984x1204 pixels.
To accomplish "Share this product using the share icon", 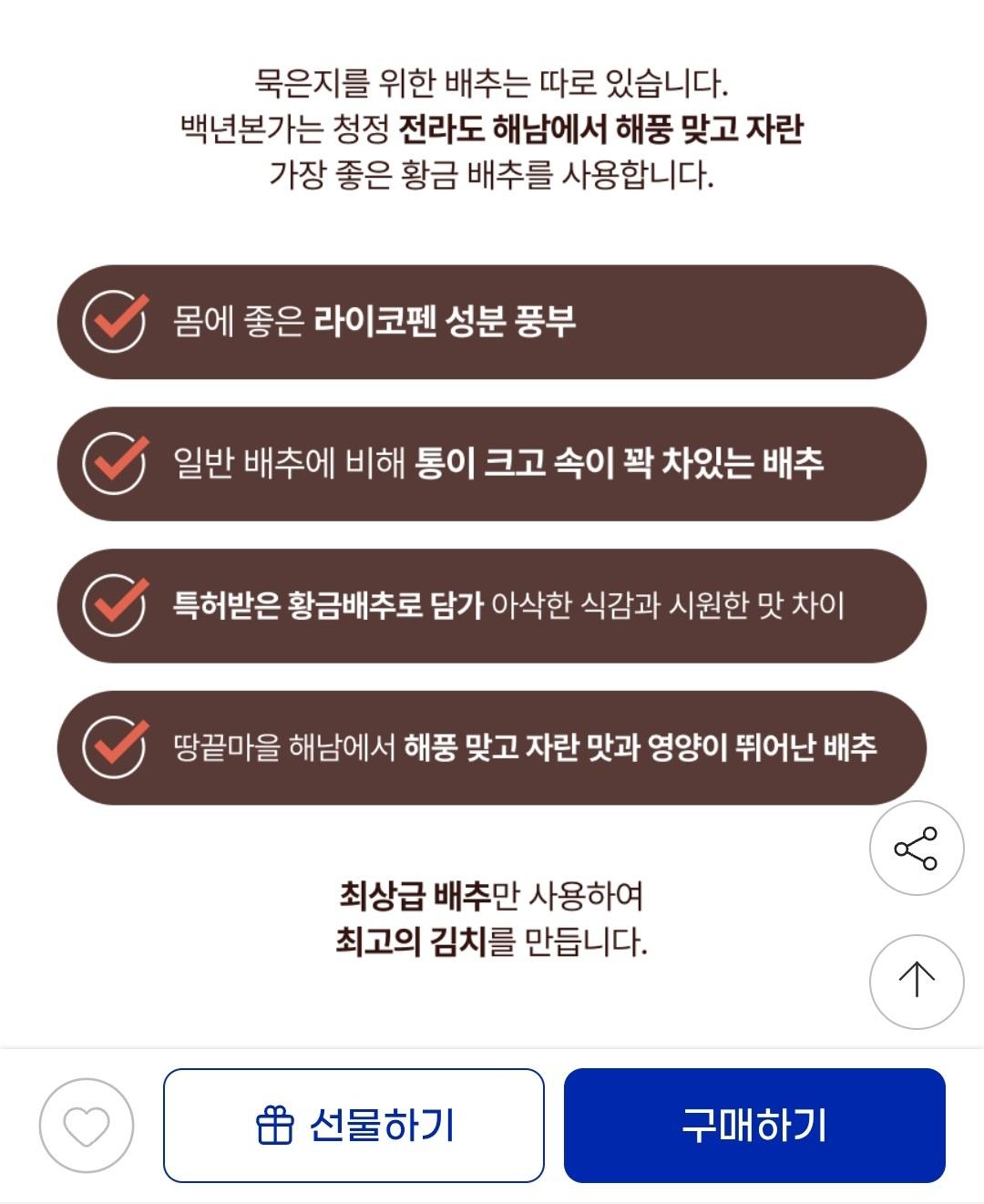I will pyautogui.click(x=916, y=849).
